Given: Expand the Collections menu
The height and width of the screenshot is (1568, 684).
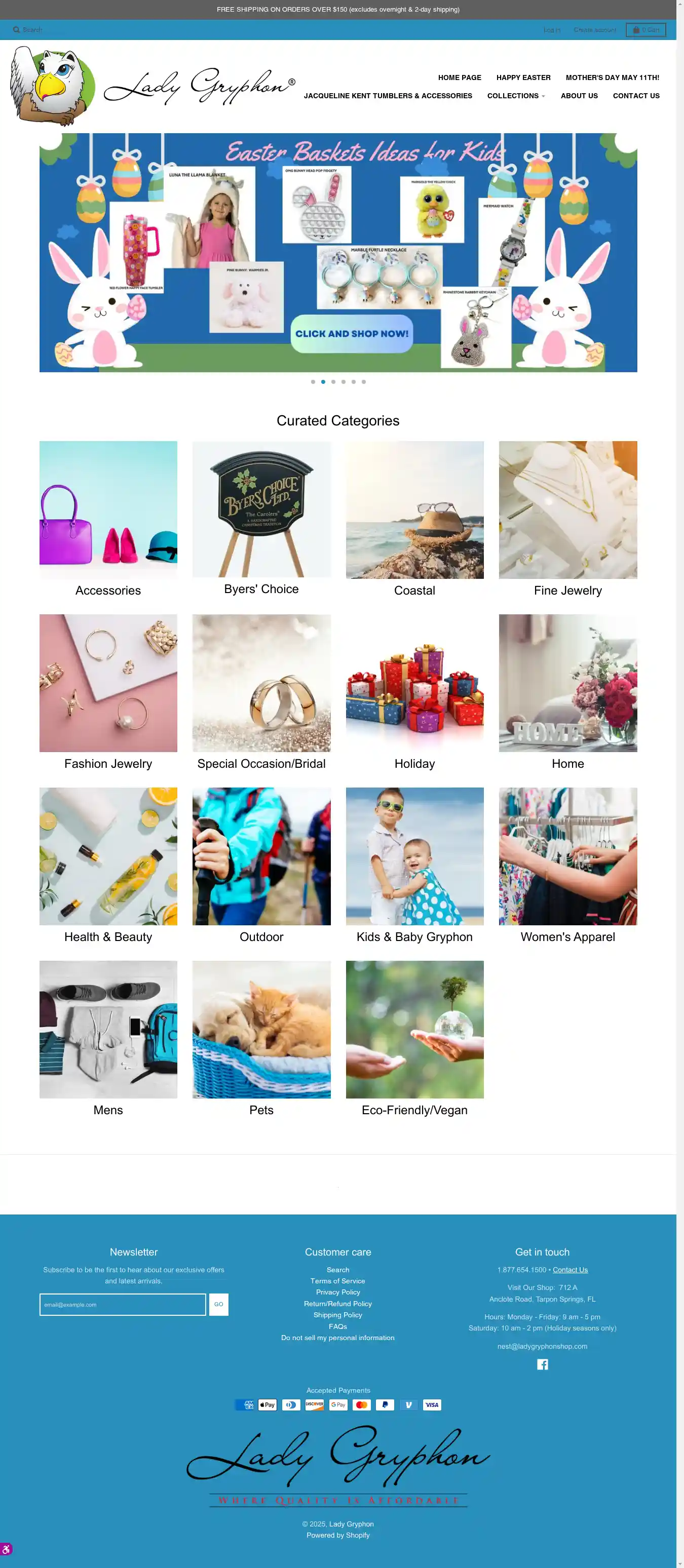Looking at the screenshot, I should [x=515, y=96].
